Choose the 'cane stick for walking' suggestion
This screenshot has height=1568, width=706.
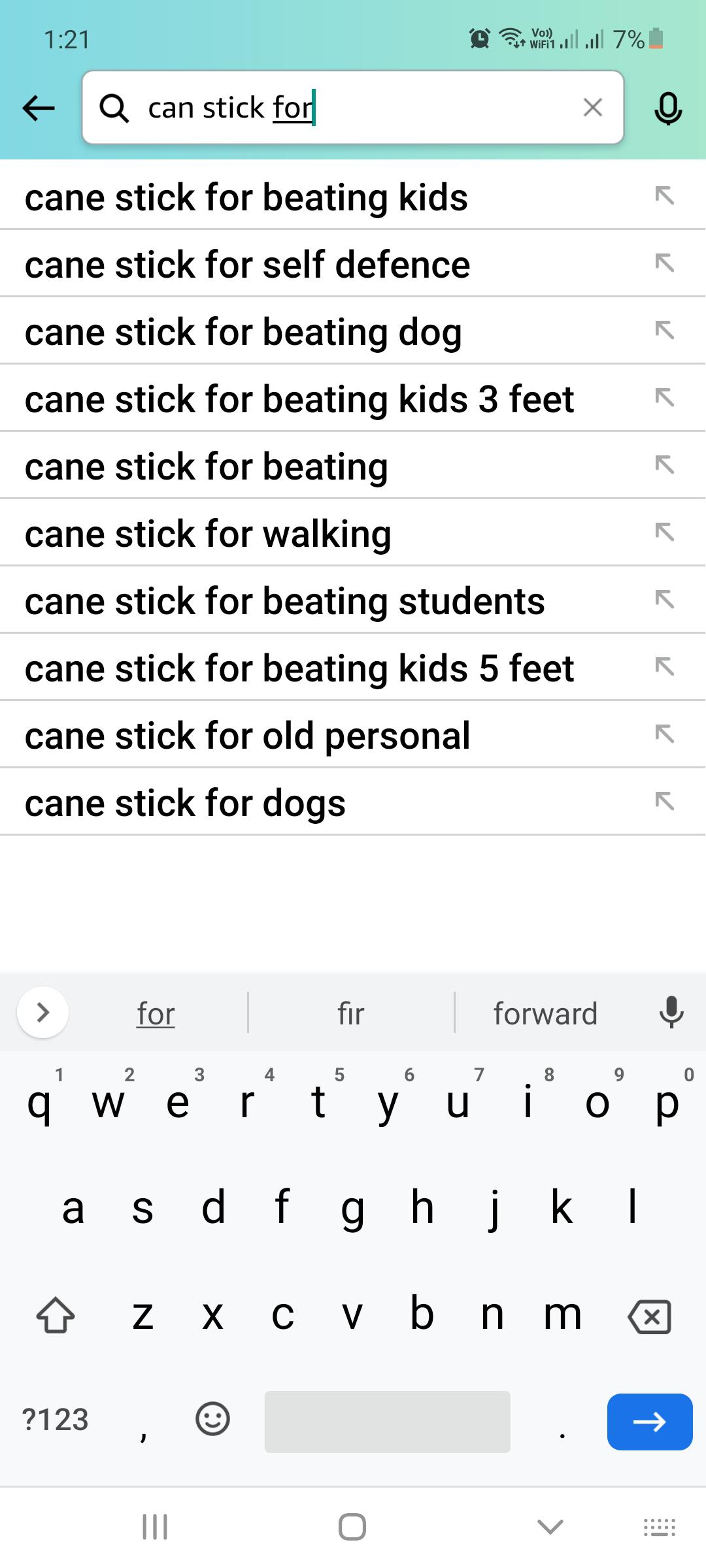[353, 534]
